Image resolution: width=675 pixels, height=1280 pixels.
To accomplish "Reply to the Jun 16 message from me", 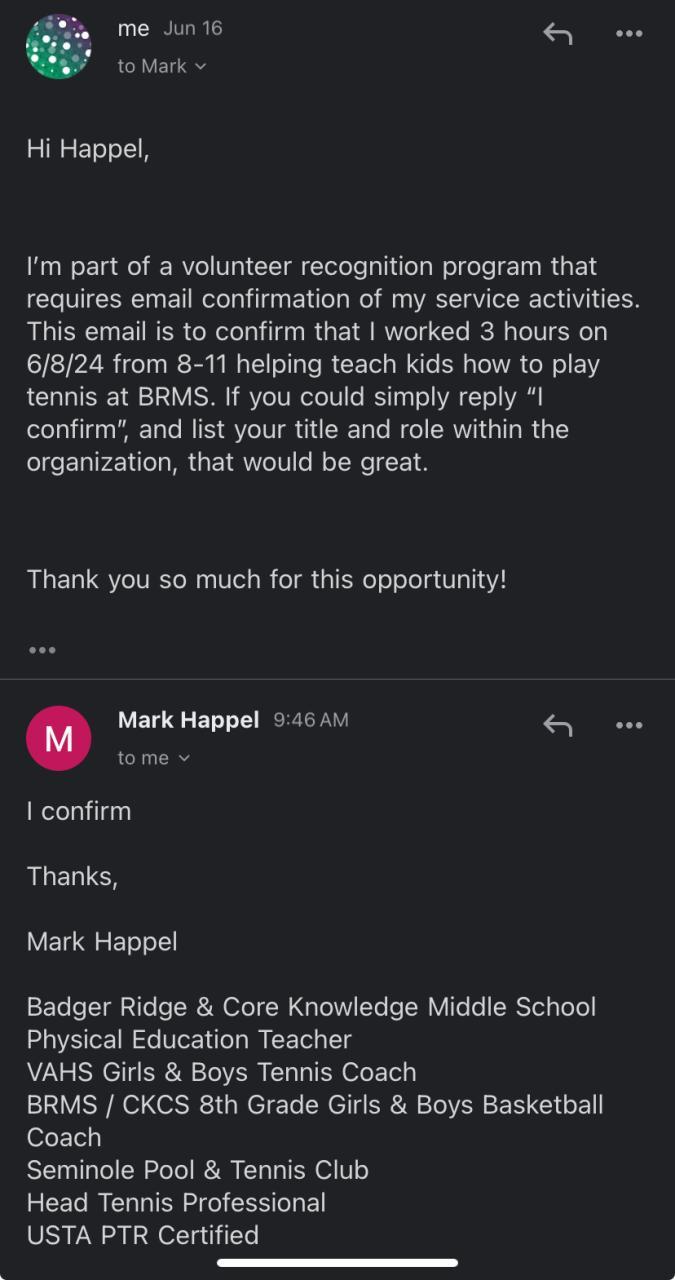I will tap(557, 34).
